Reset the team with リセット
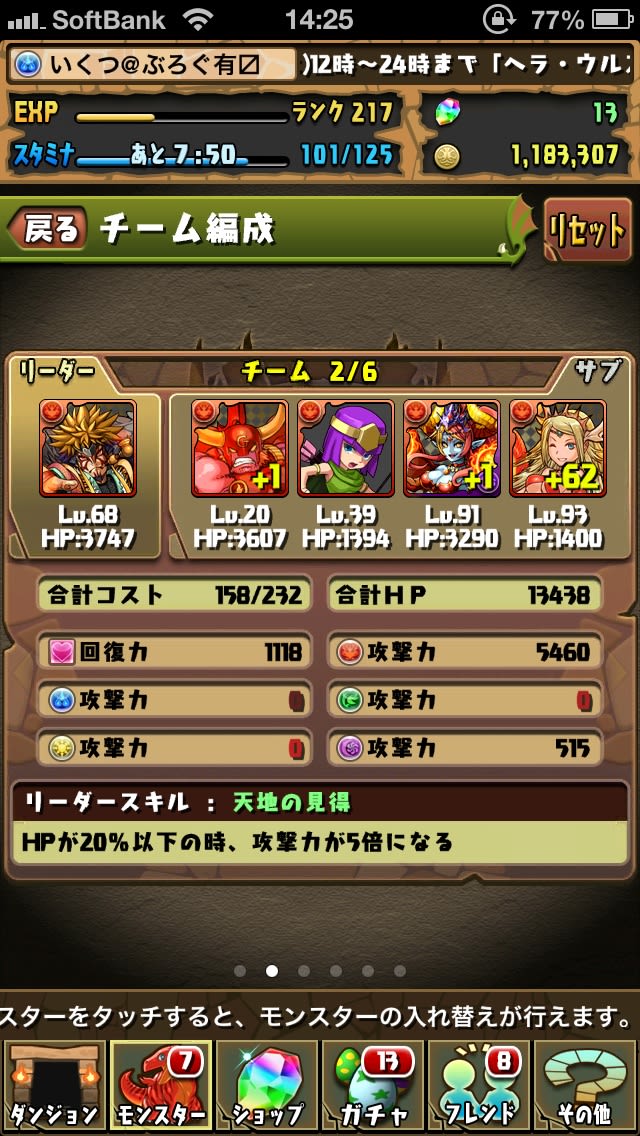 [x=587, y=230]
